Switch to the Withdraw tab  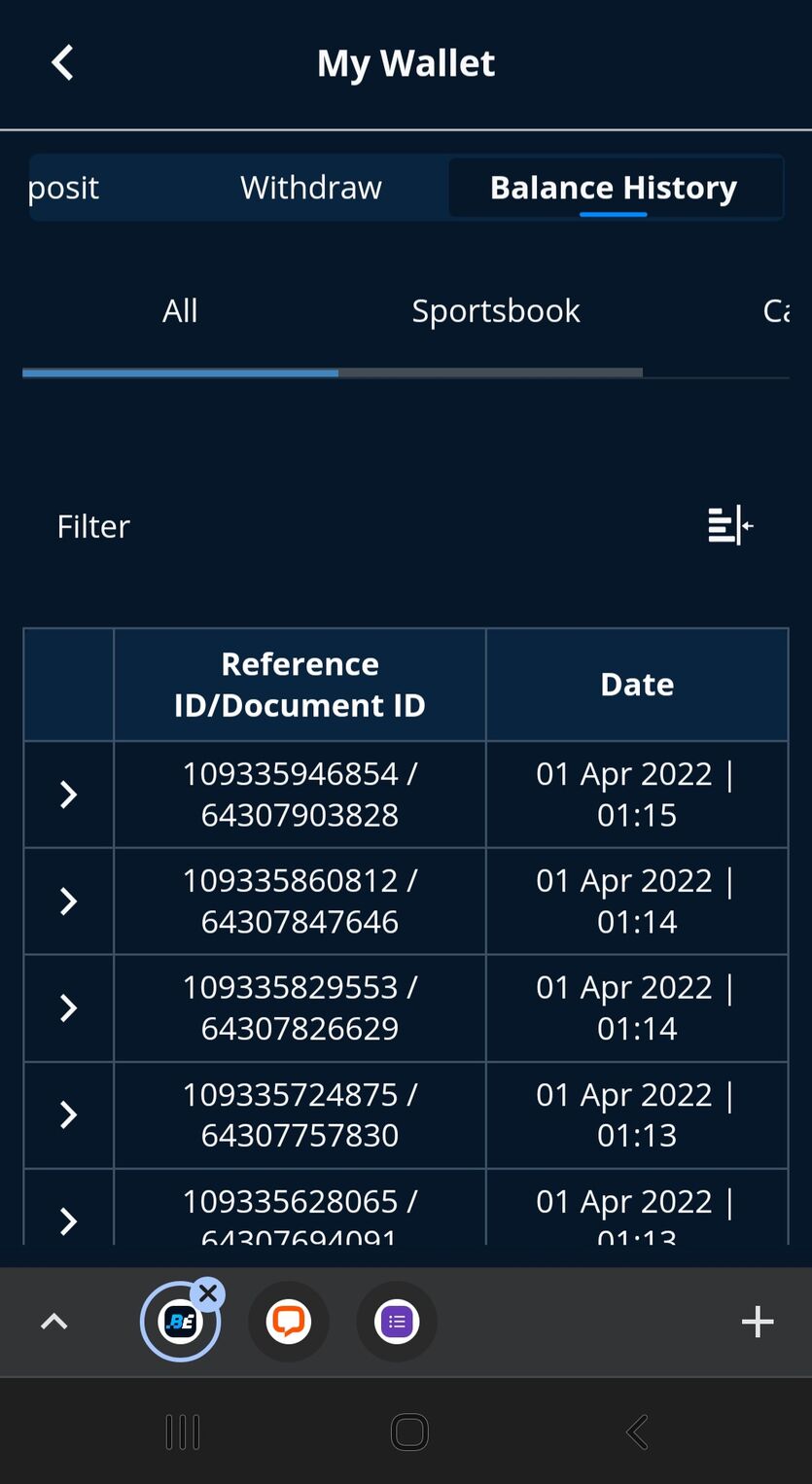(311, 187)
